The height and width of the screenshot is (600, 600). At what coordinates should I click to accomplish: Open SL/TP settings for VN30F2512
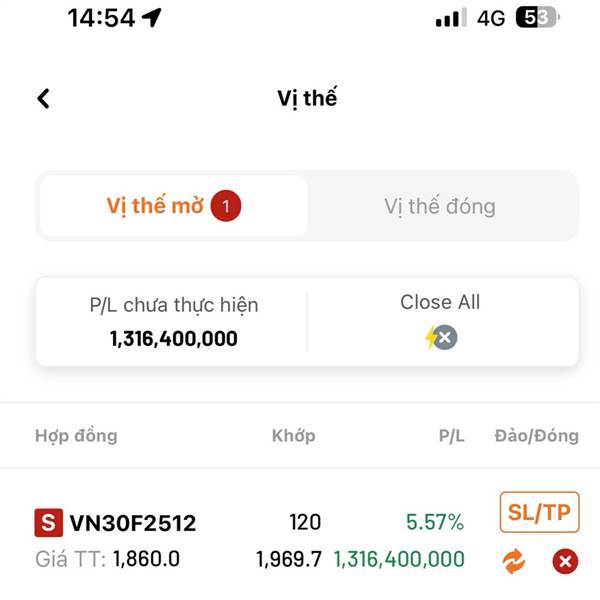click(540, 512)
